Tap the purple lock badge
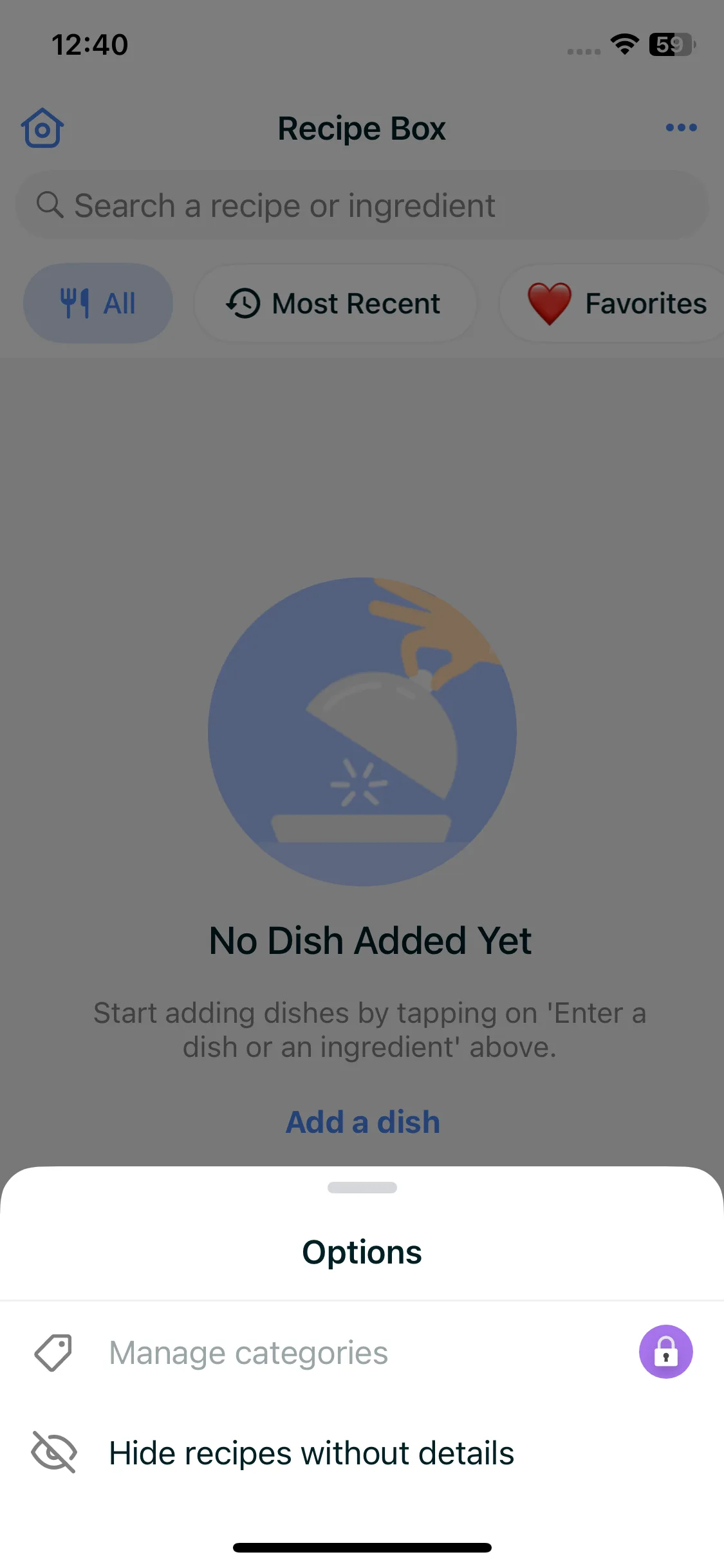The image size is (724, 1568). coord(665,1352)
